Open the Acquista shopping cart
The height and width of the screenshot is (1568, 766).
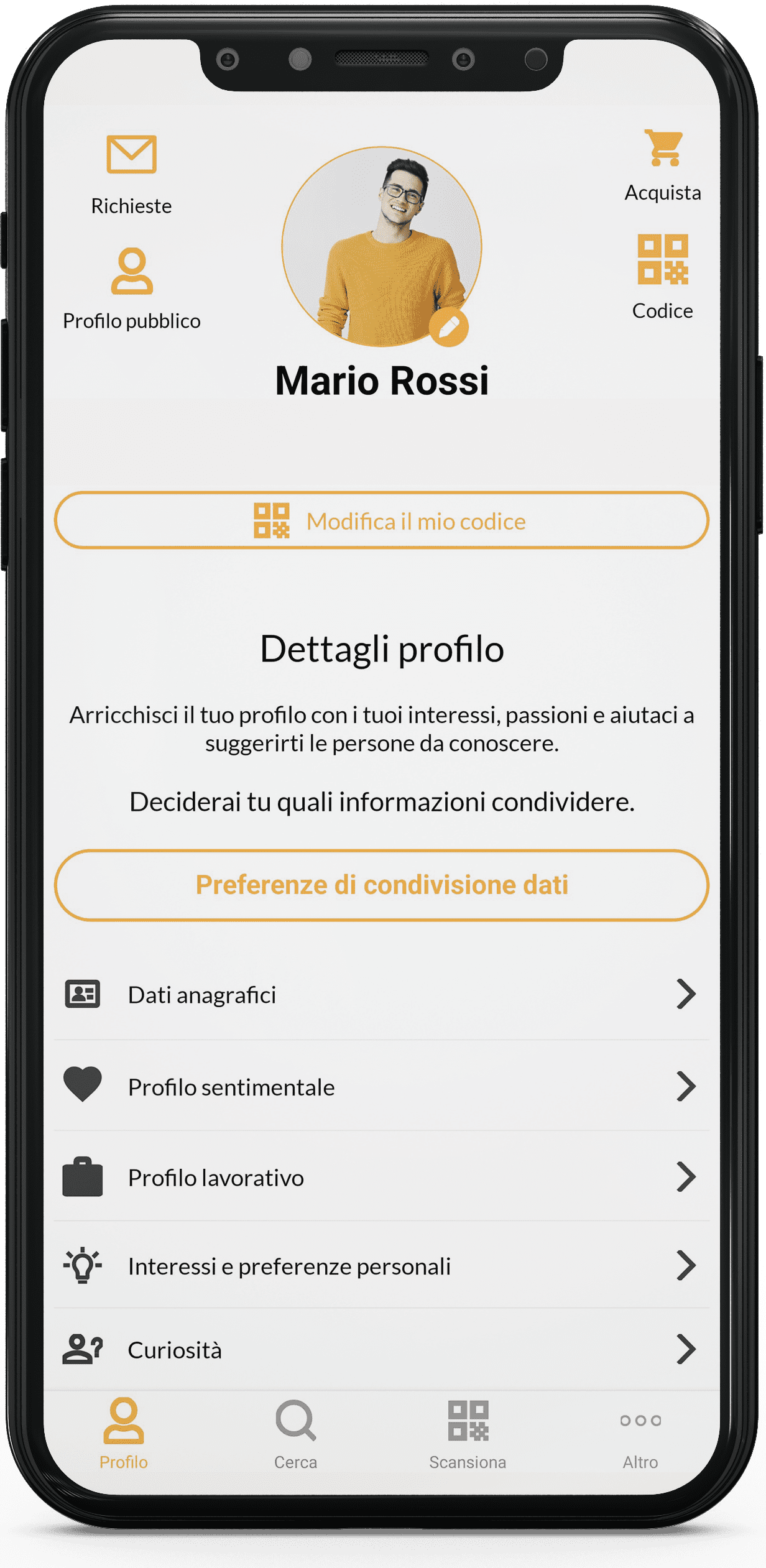(663, 148)
